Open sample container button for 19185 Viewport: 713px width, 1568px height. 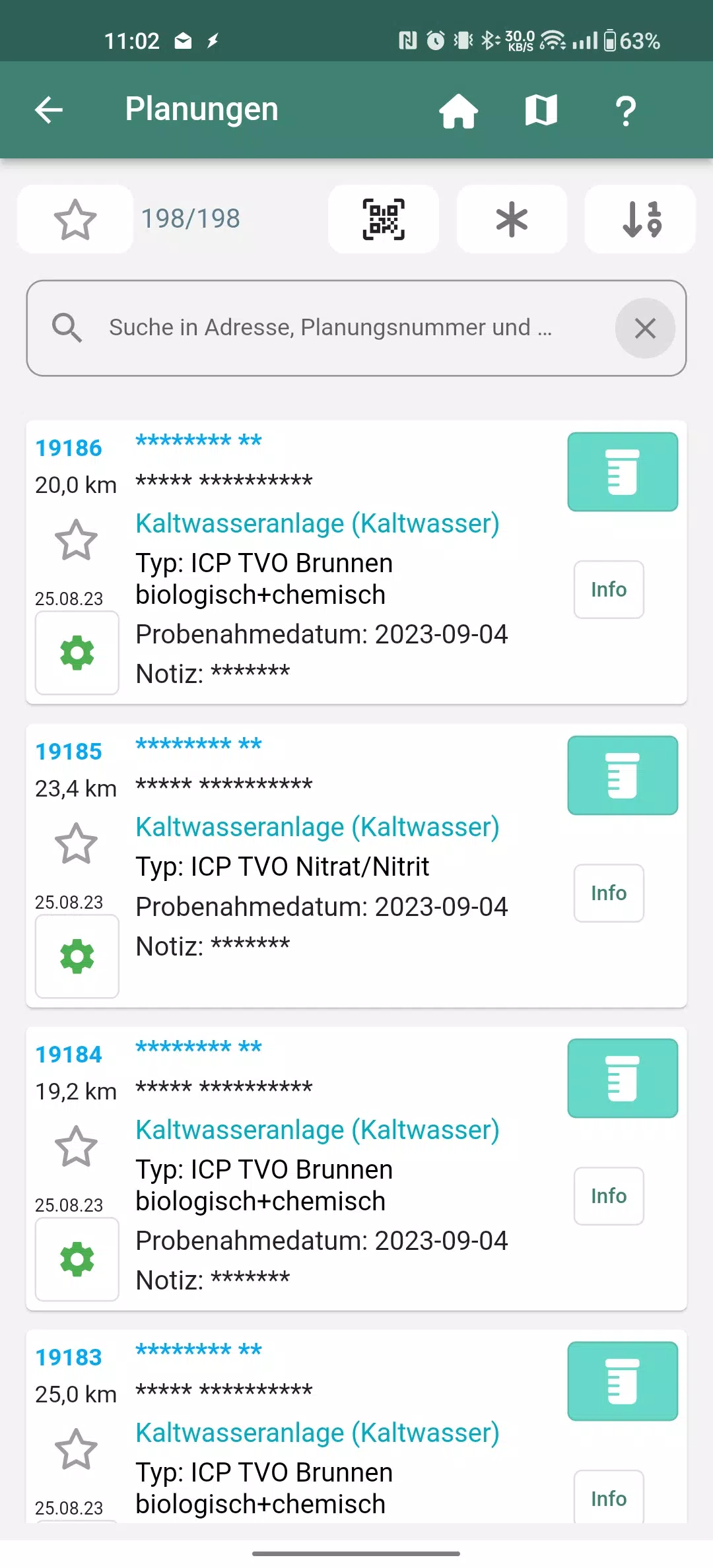pyautogui.click(x=623, y=775)
